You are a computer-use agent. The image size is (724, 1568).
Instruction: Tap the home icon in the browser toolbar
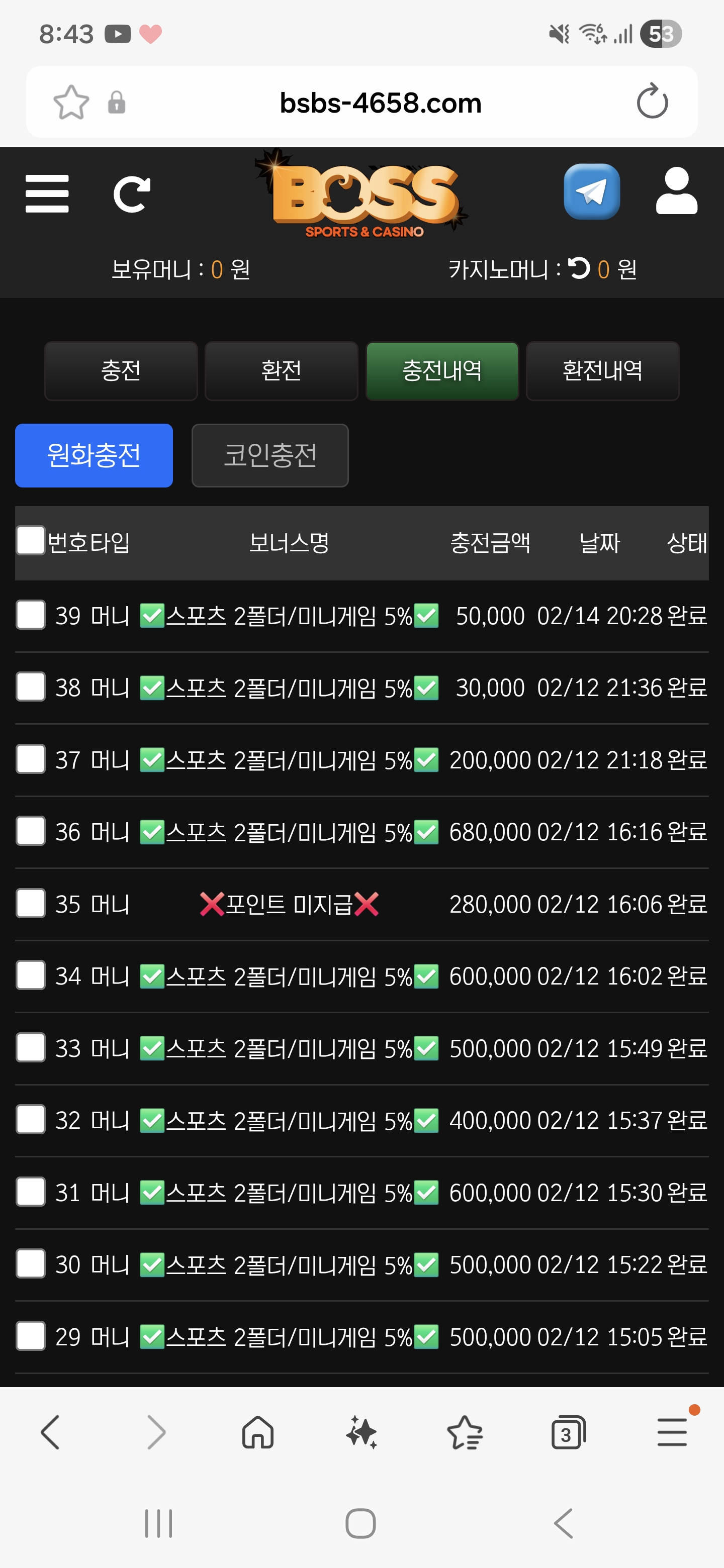[x=258, y=1433]
